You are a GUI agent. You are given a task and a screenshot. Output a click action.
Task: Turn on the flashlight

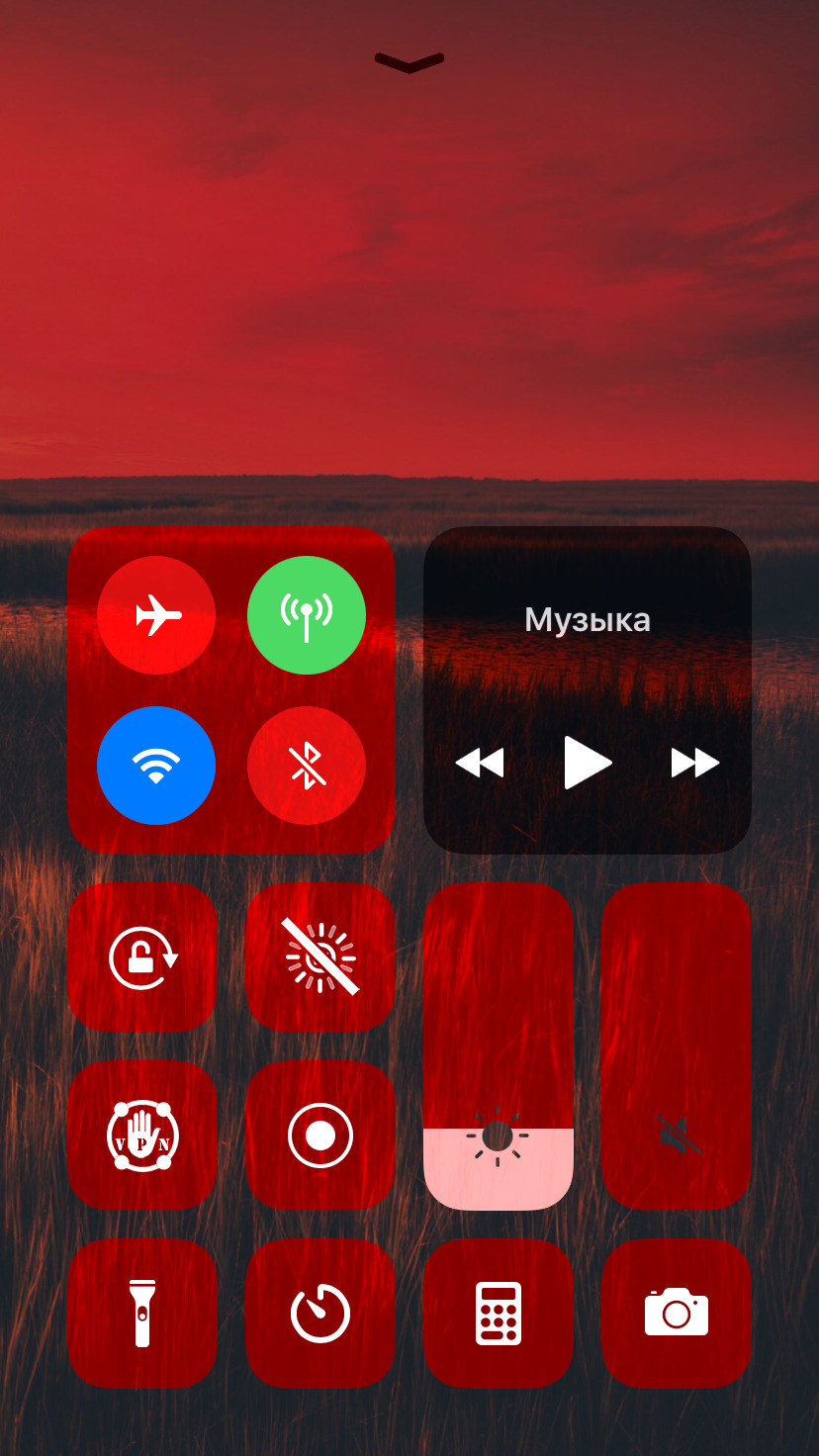tap(142, 1314)
